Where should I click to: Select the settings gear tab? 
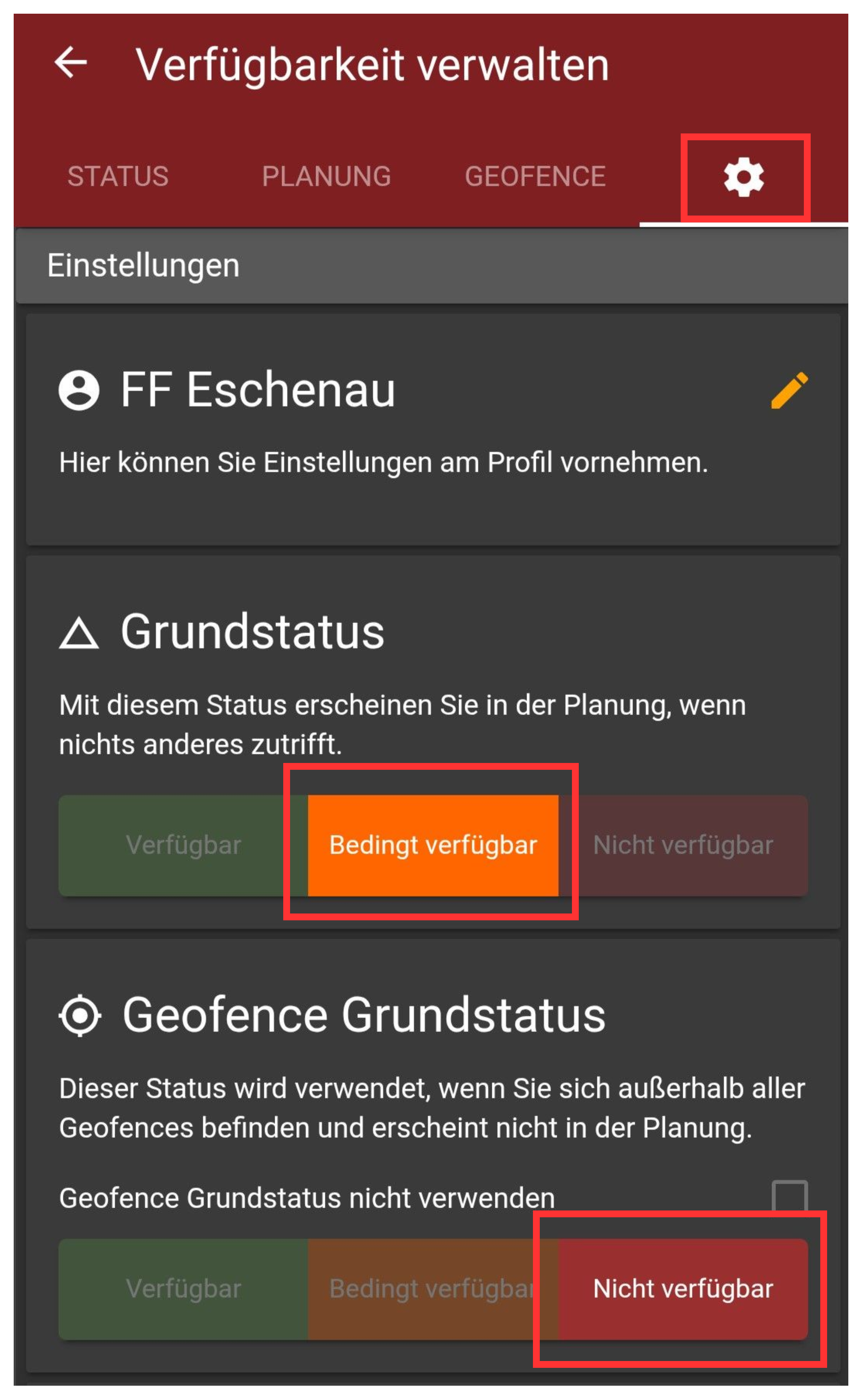743,177
